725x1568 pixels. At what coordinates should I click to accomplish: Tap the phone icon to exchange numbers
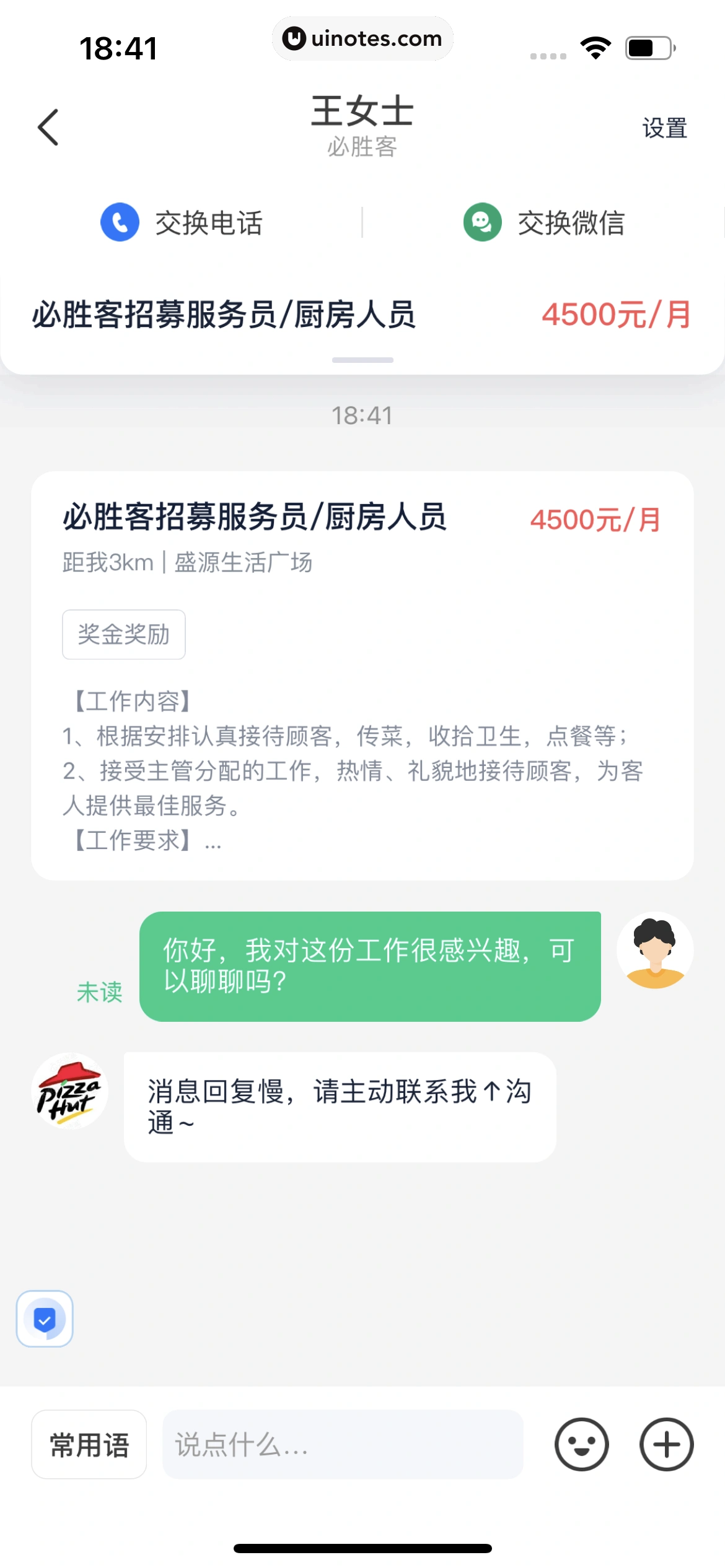(120, 222)
